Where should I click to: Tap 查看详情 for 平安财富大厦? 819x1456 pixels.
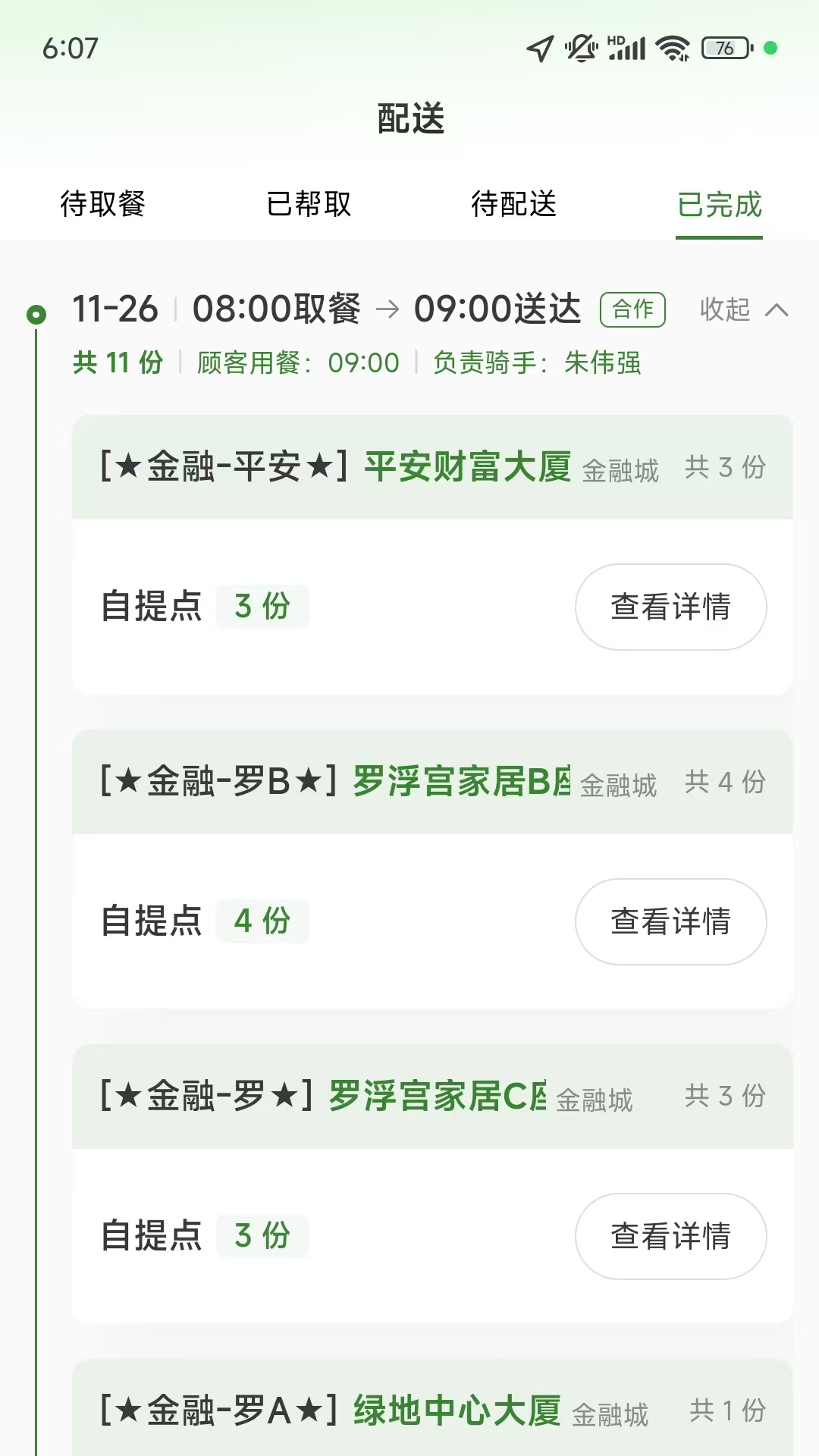[670, 606]
